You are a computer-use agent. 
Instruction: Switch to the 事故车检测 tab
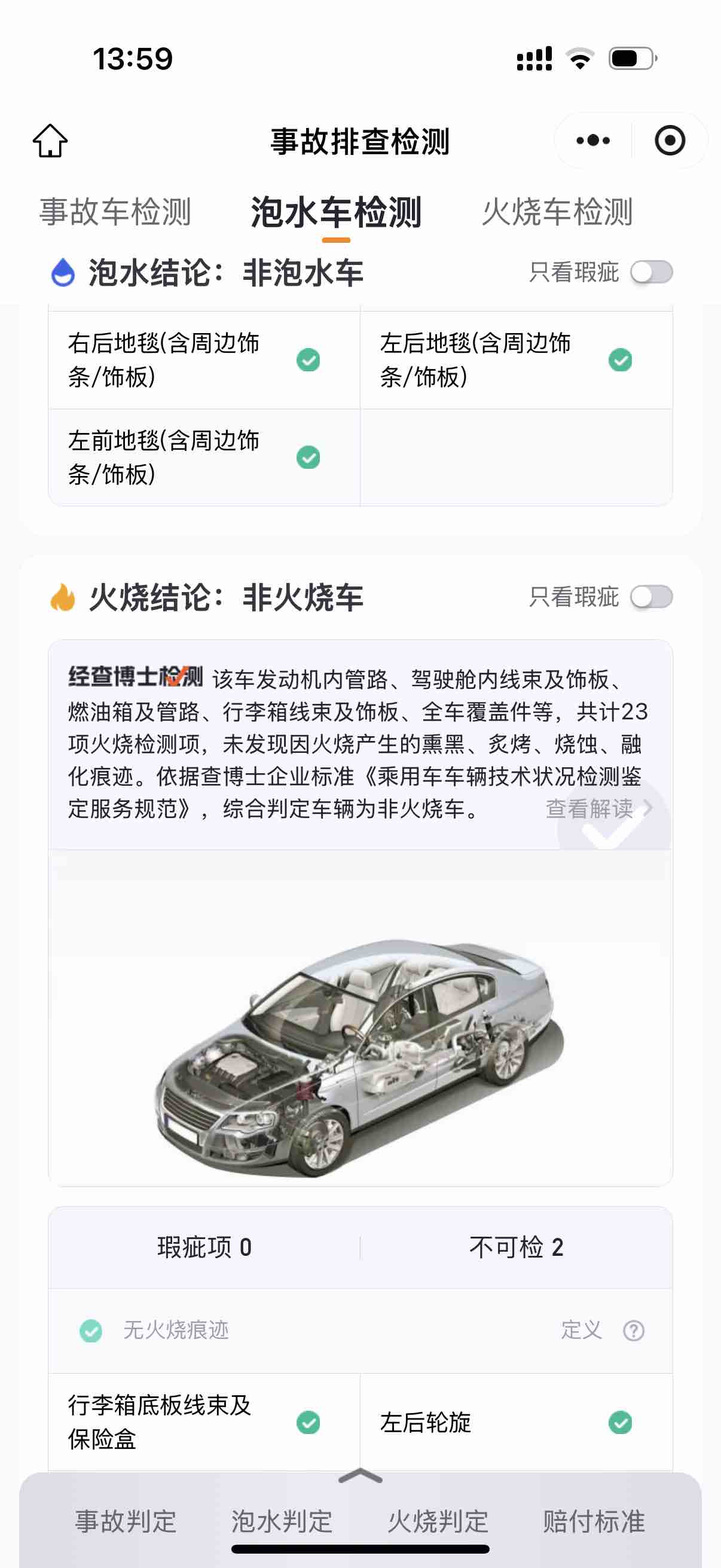[x=115, y=212]
